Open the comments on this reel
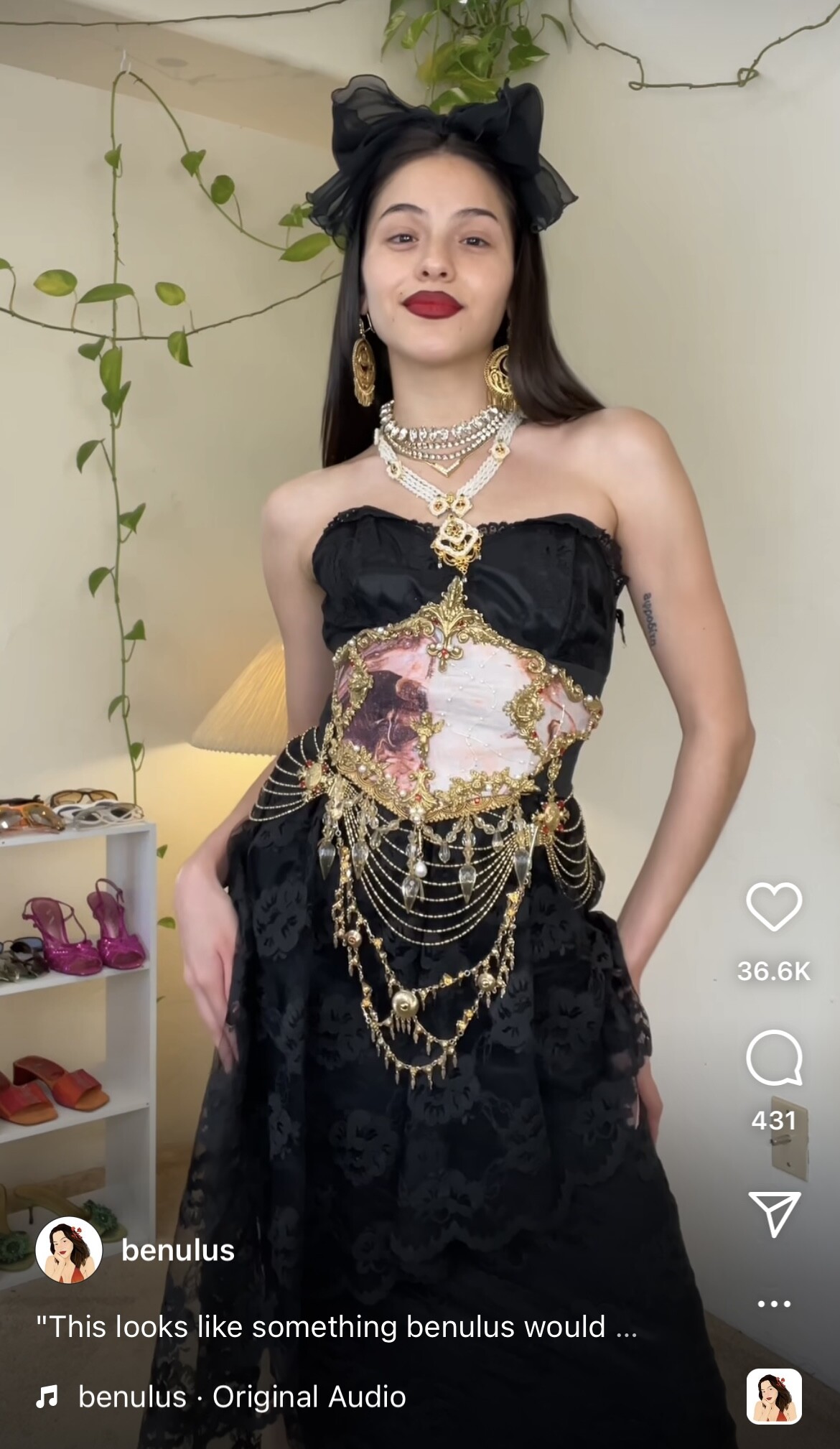This screenshot has width=840, height=1449. 773,1058
